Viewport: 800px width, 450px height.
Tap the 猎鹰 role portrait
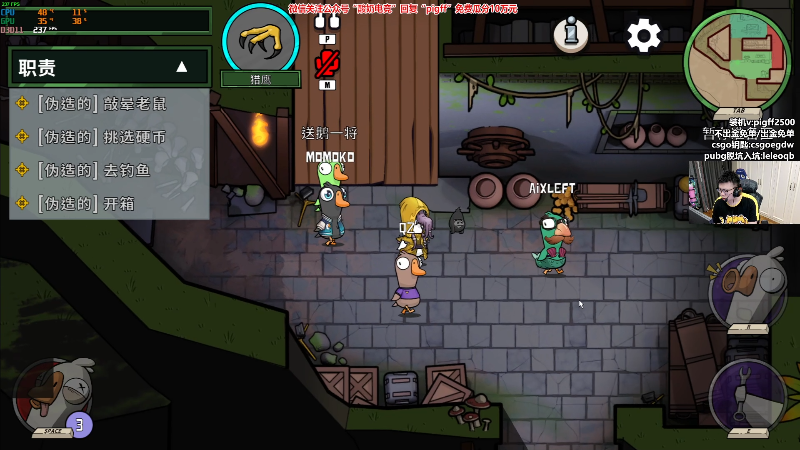point(260,40)
